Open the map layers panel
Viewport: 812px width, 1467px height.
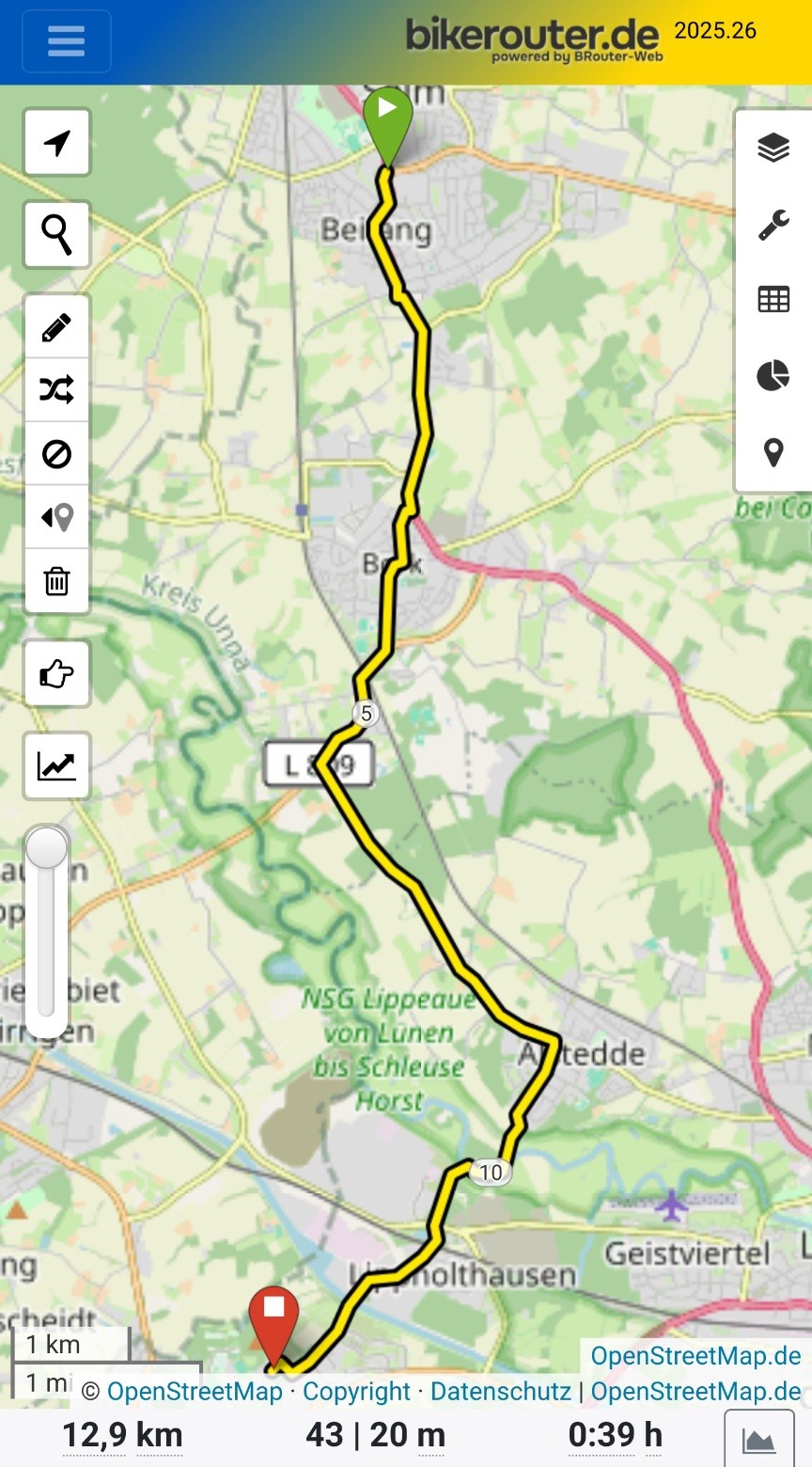click(x=773, y=148)
